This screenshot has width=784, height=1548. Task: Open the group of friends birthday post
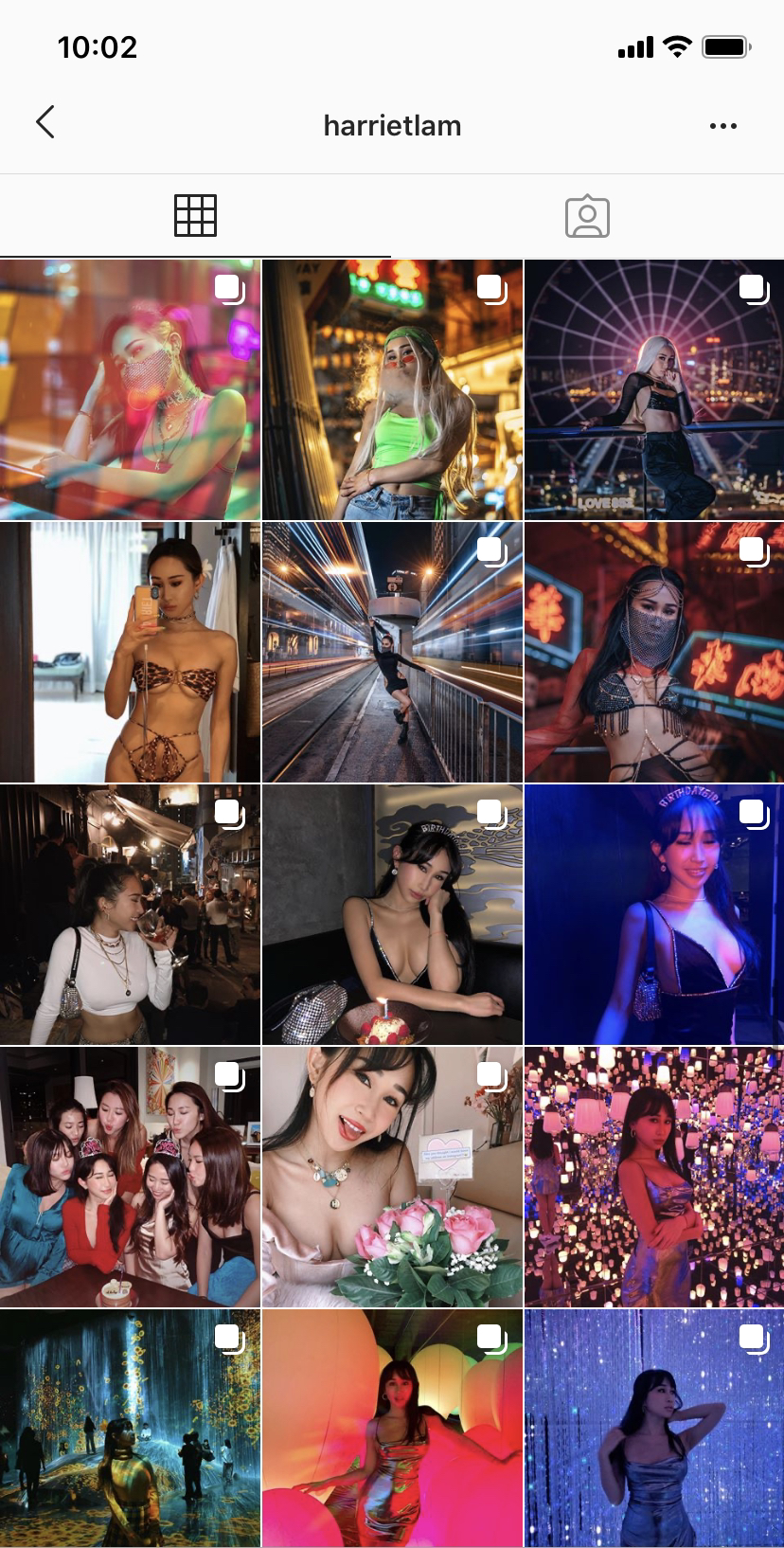pyautogui.click(x=130, y=1177)
